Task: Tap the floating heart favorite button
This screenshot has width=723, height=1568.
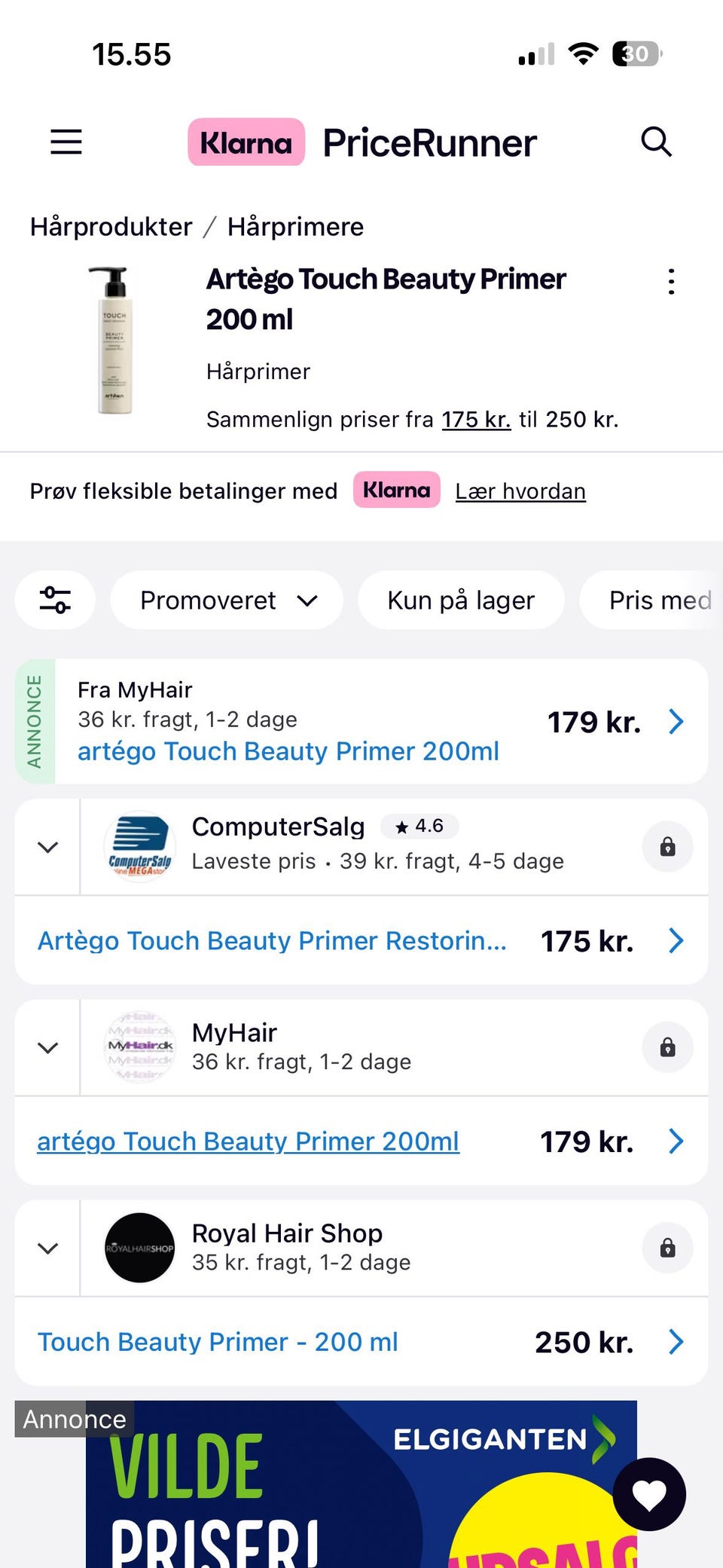Action: (649, 1495)
